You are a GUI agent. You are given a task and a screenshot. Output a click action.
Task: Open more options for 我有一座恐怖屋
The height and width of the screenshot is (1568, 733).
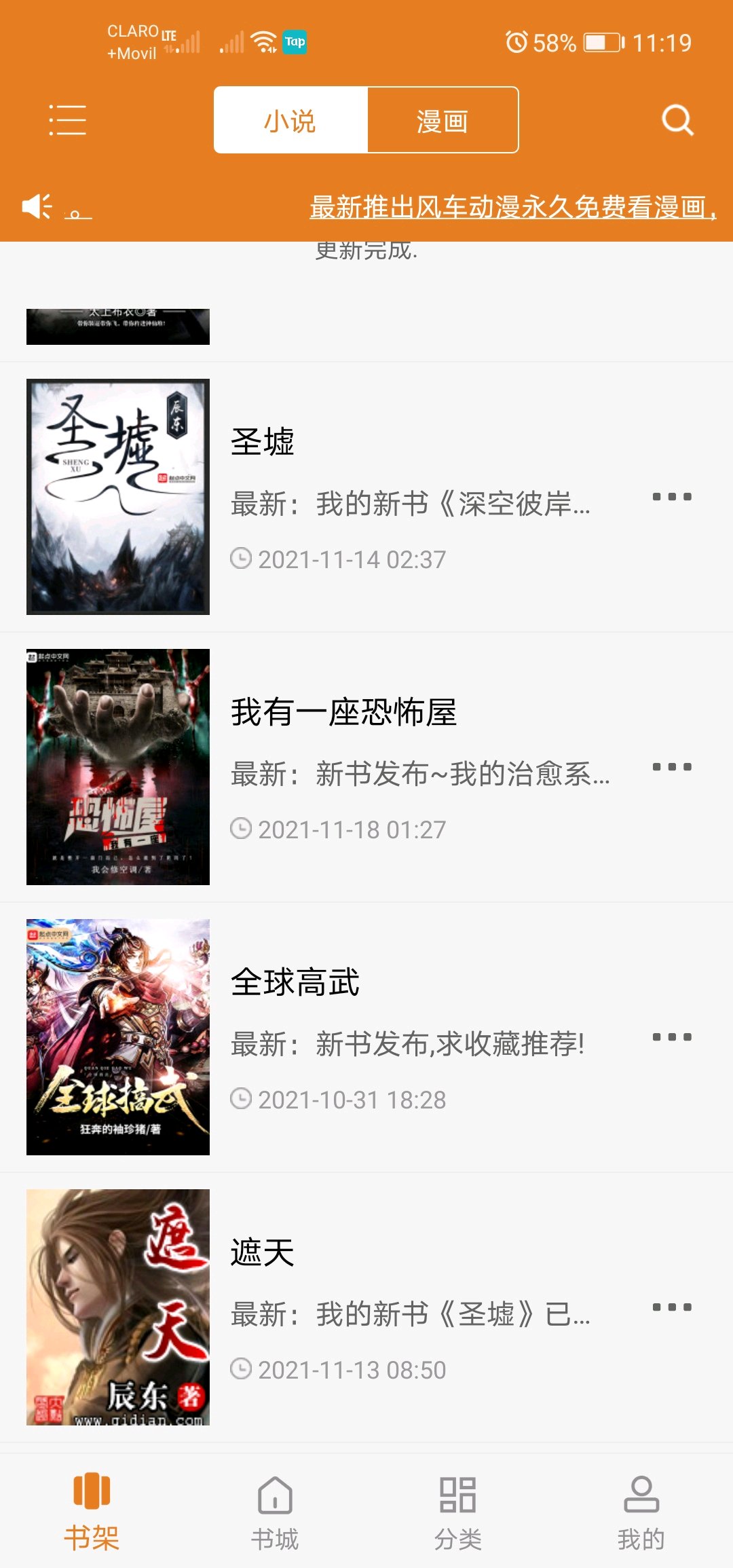tap(672, 767)
